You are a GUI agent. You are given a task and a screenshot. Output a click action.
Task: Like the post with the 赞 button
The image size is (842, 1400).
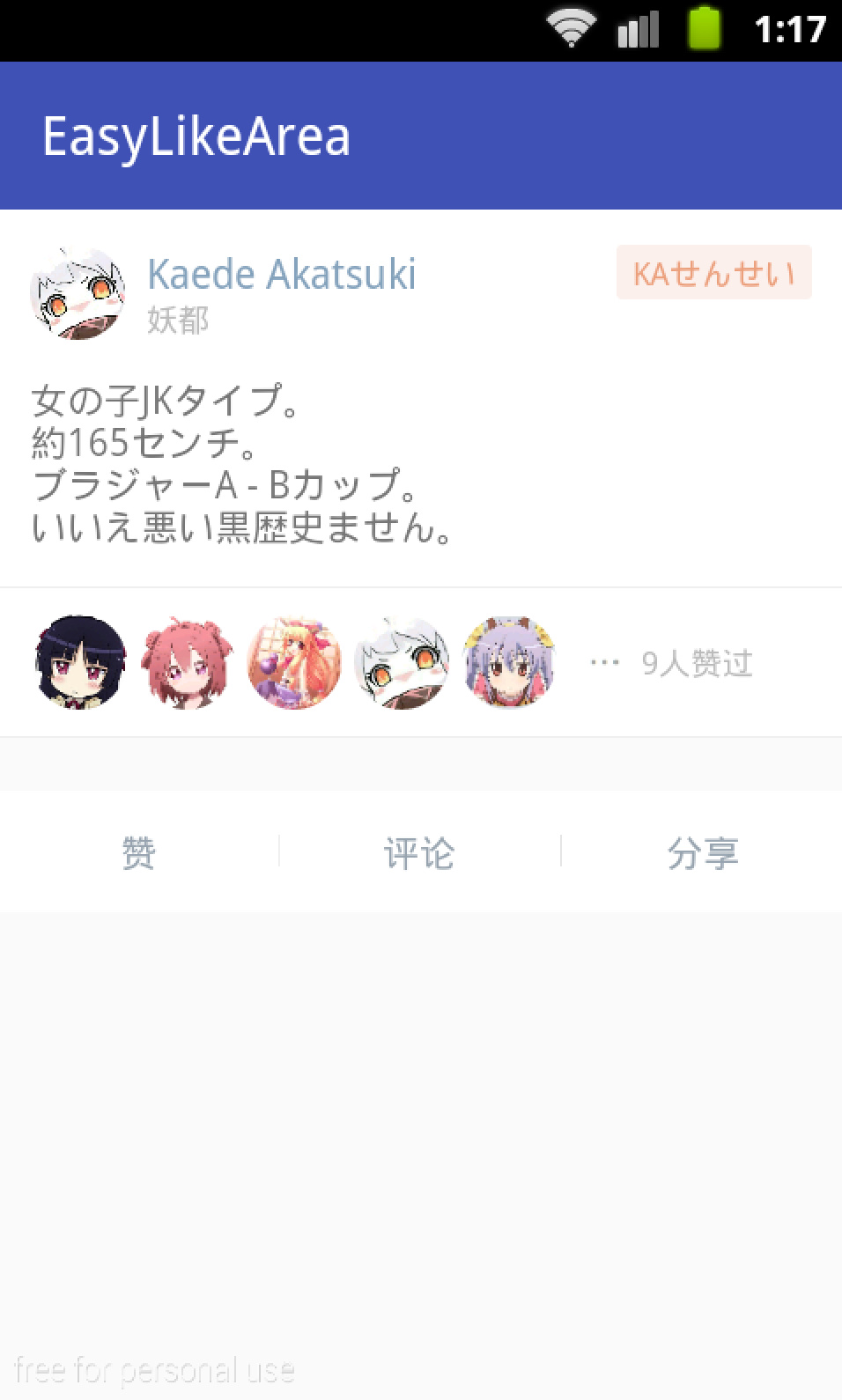pos(139,852)
